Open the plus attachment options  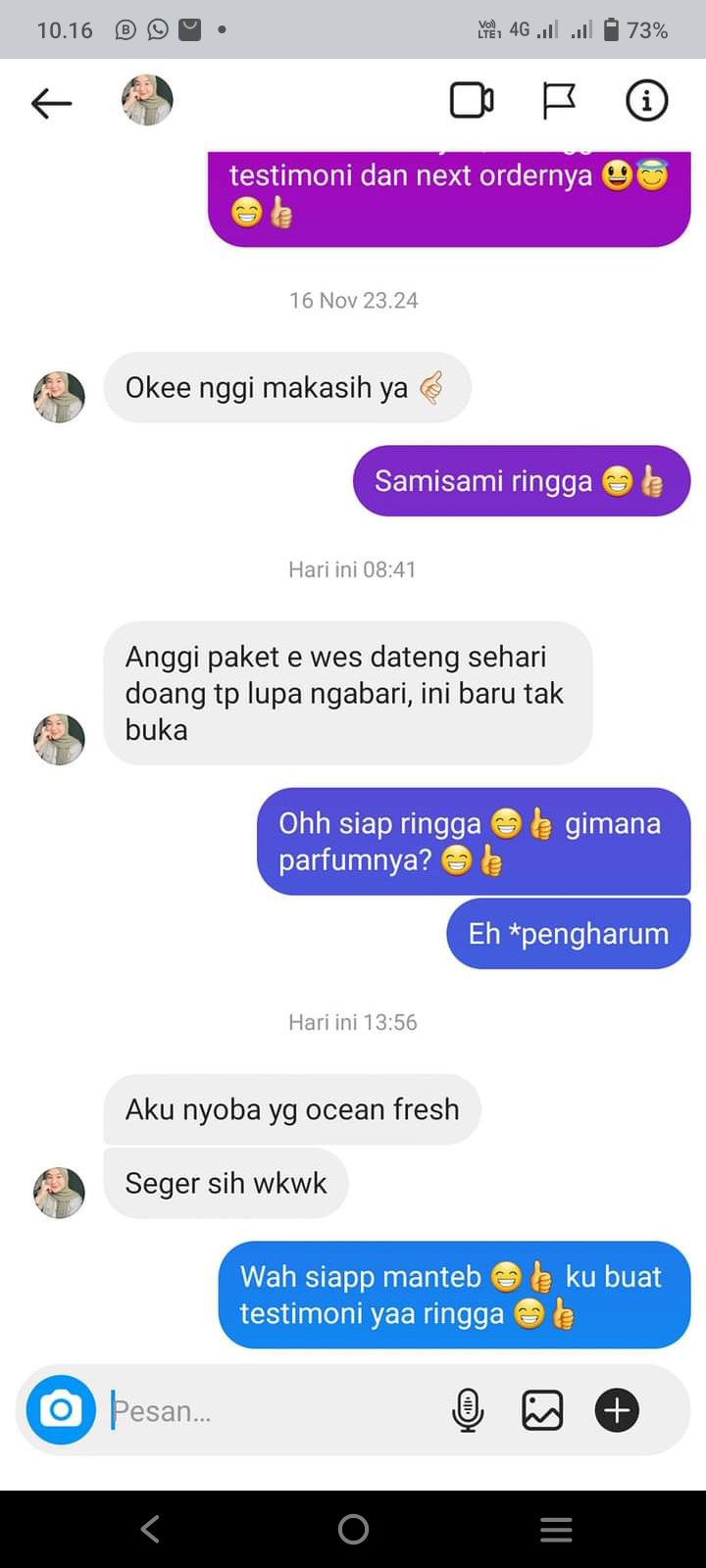pos(617,1410)
